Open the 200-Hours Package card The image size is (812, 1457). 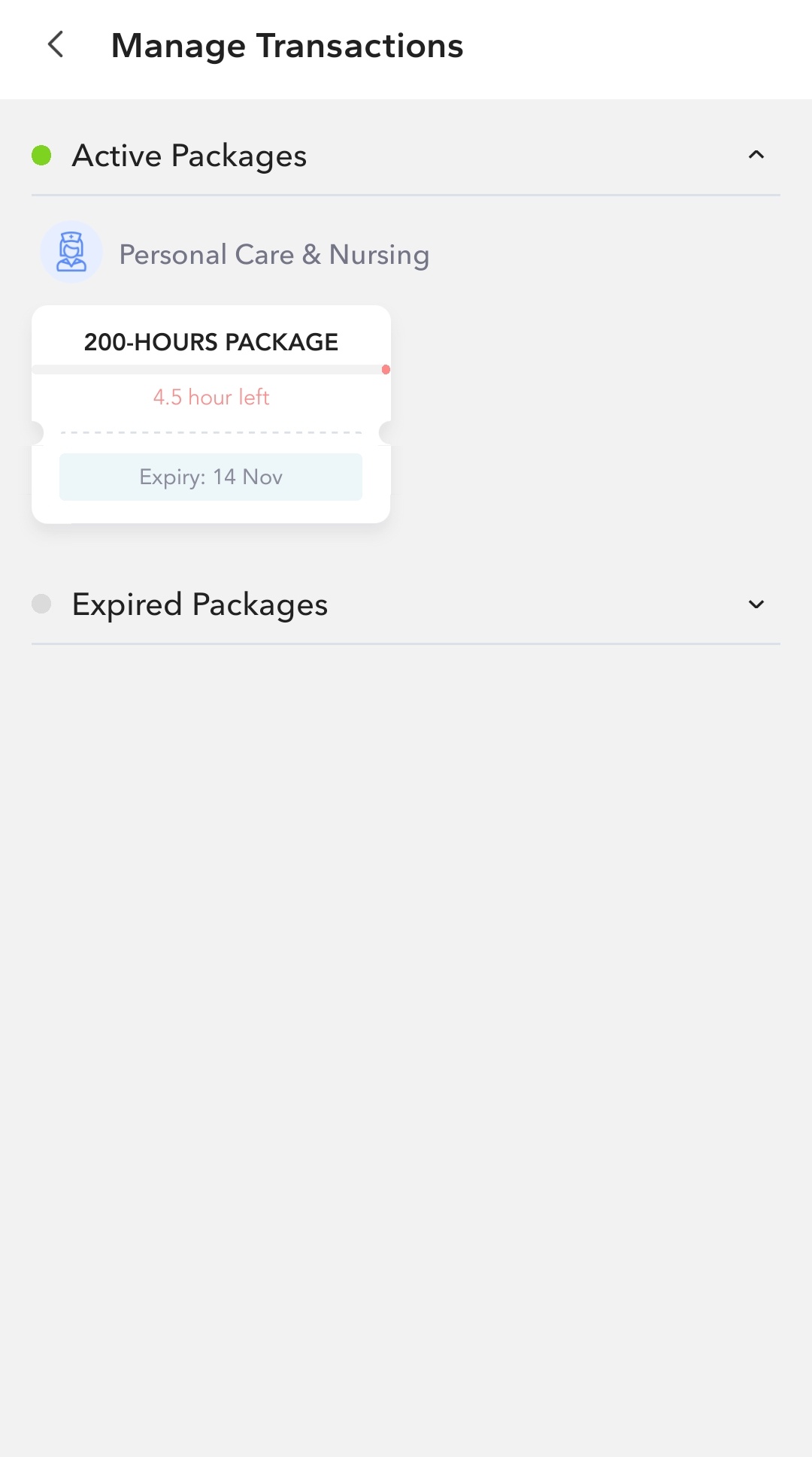[211, 413]
